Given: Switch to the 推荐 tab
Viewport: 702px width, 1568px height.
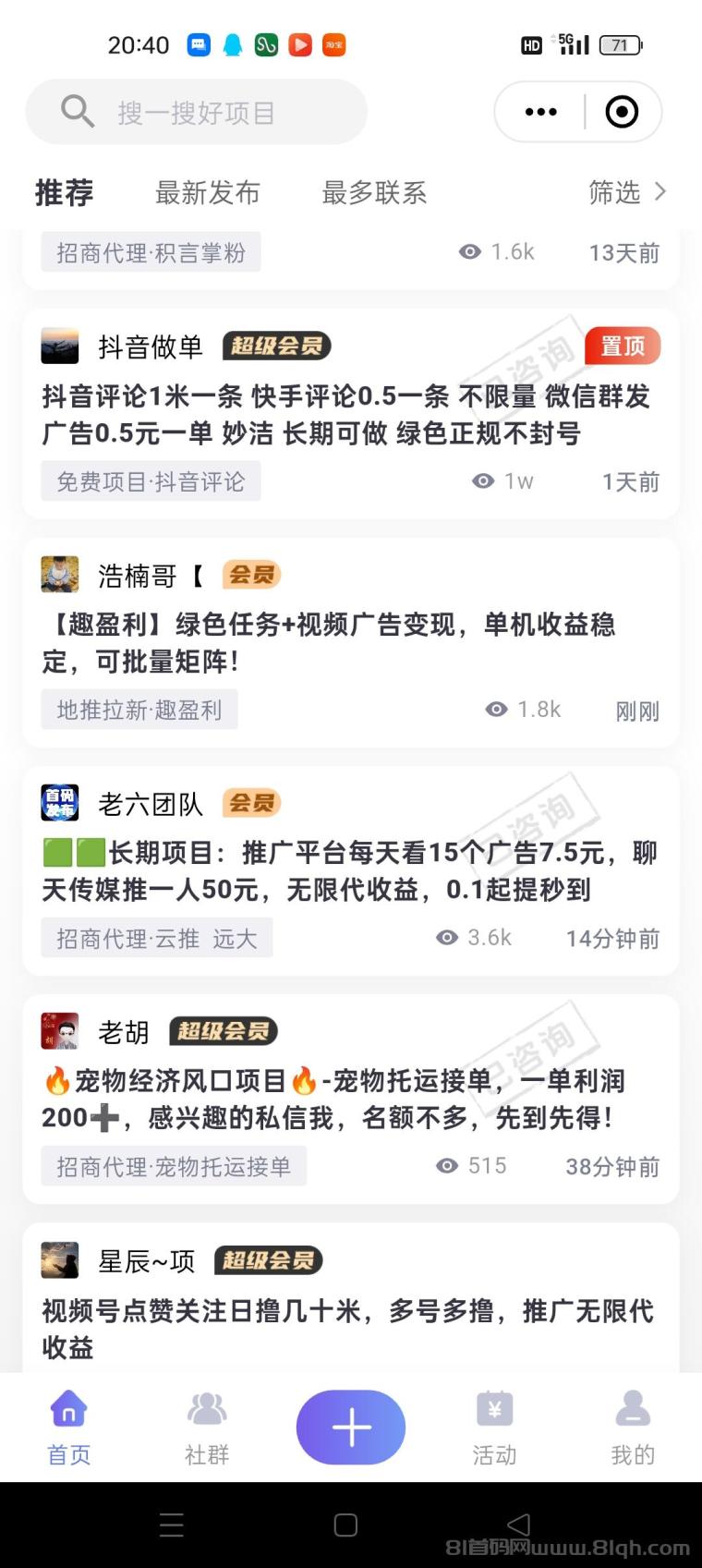Looking at the screenshot, I should (x=64, y=192).
